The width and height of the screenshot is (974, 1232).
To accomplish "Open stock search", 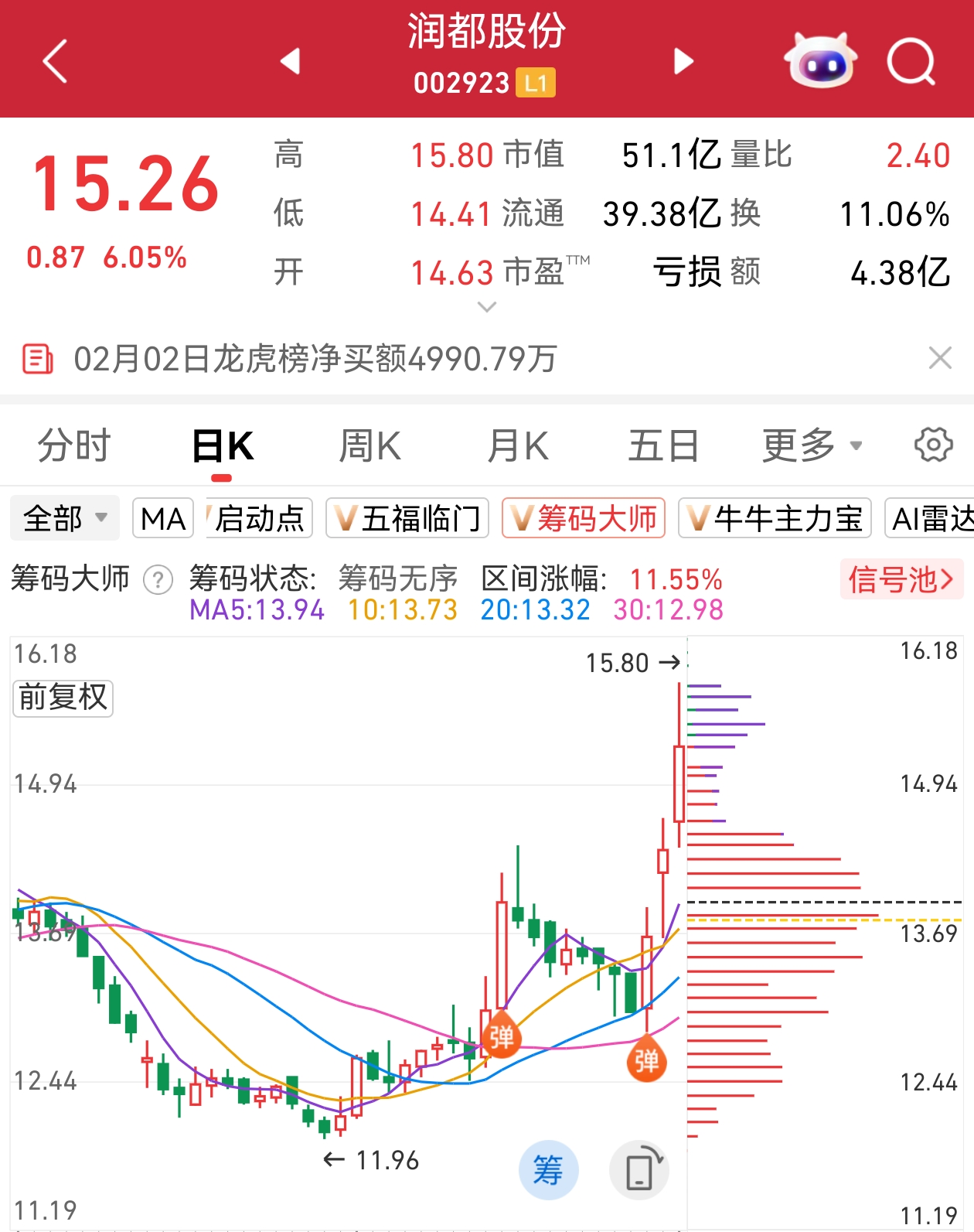I will [911, 61].
